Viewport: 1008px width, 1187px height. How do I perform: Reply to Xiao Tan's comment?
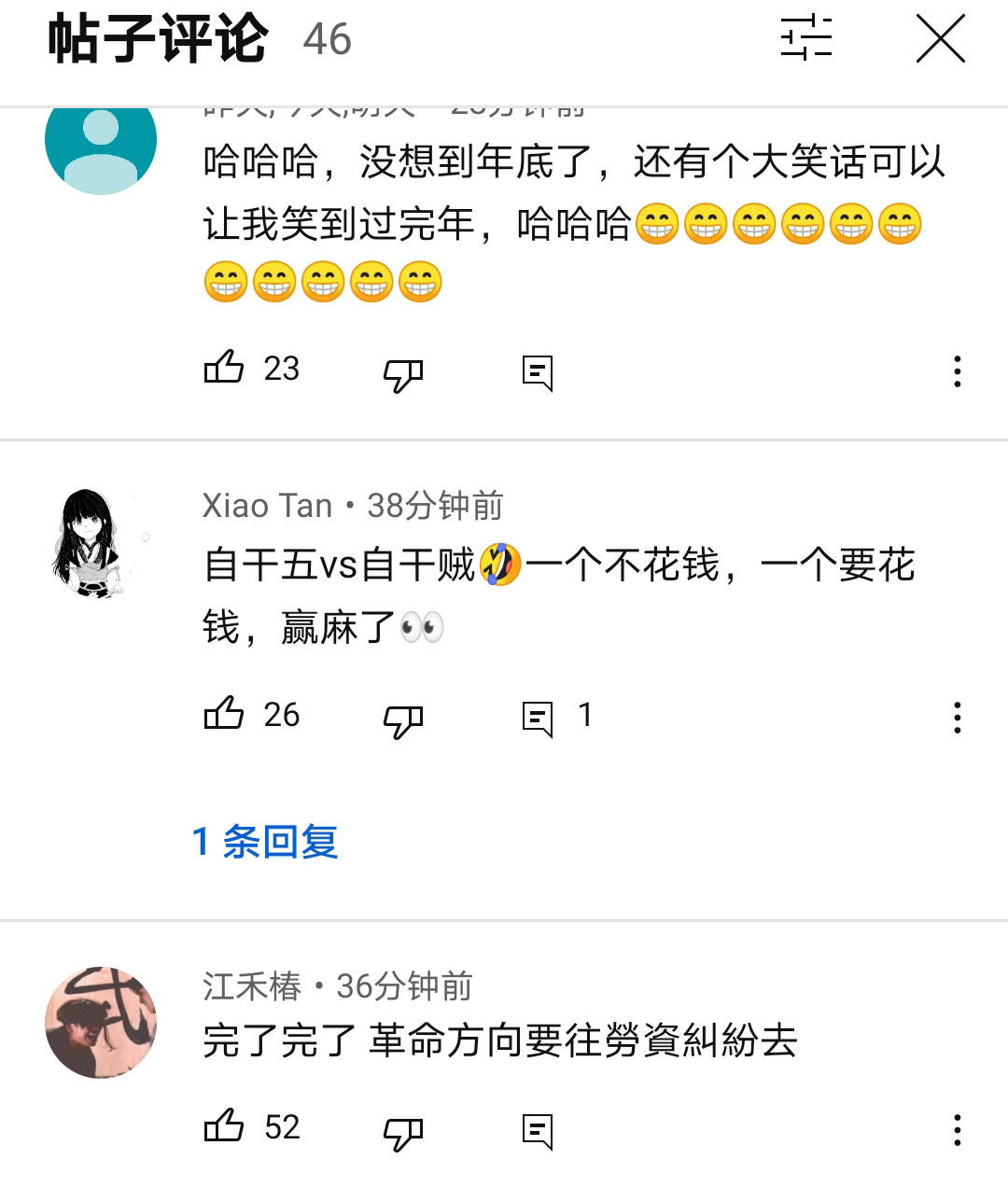click(x=538, y=719)
